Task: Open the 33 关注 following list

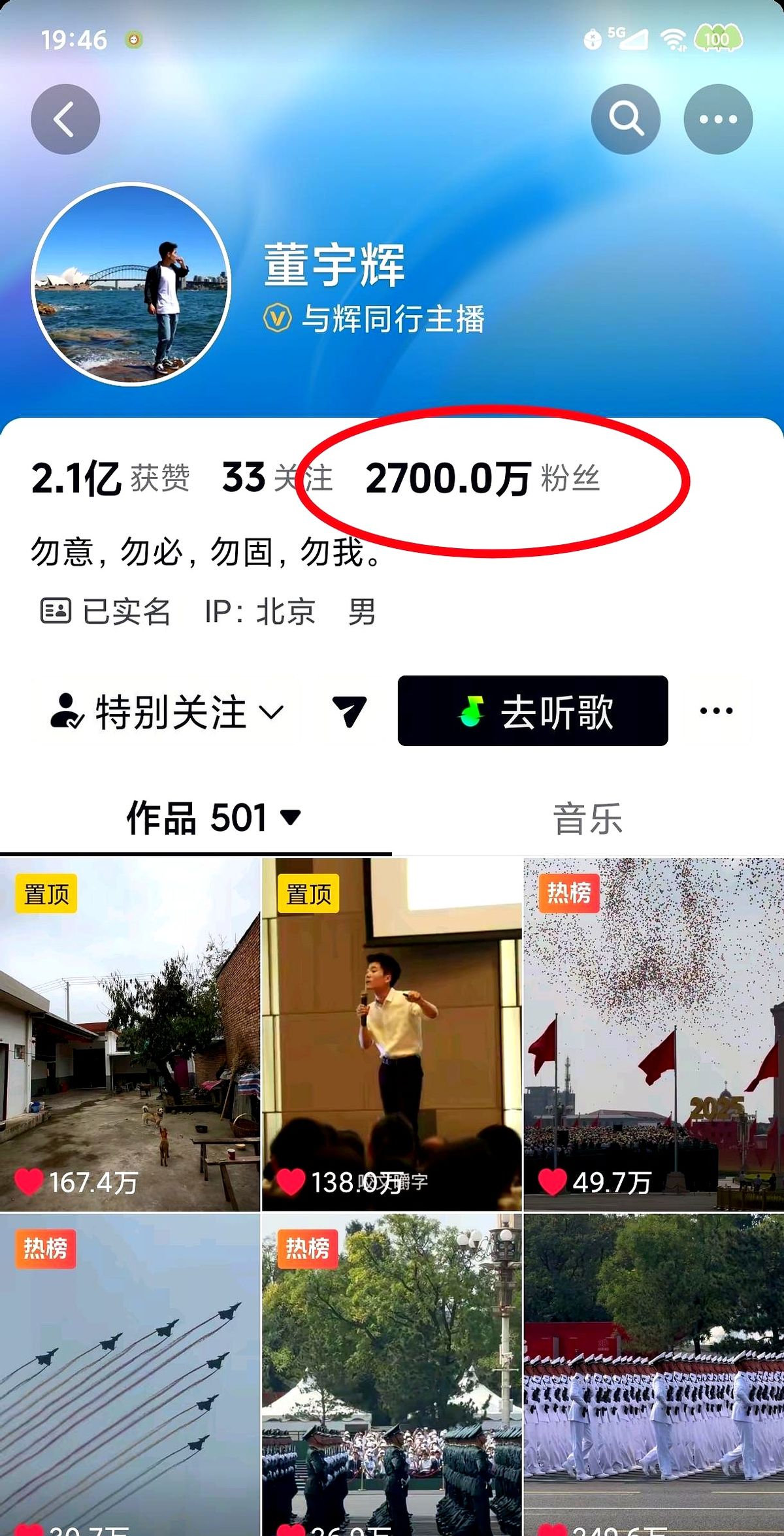Action: 277,478
